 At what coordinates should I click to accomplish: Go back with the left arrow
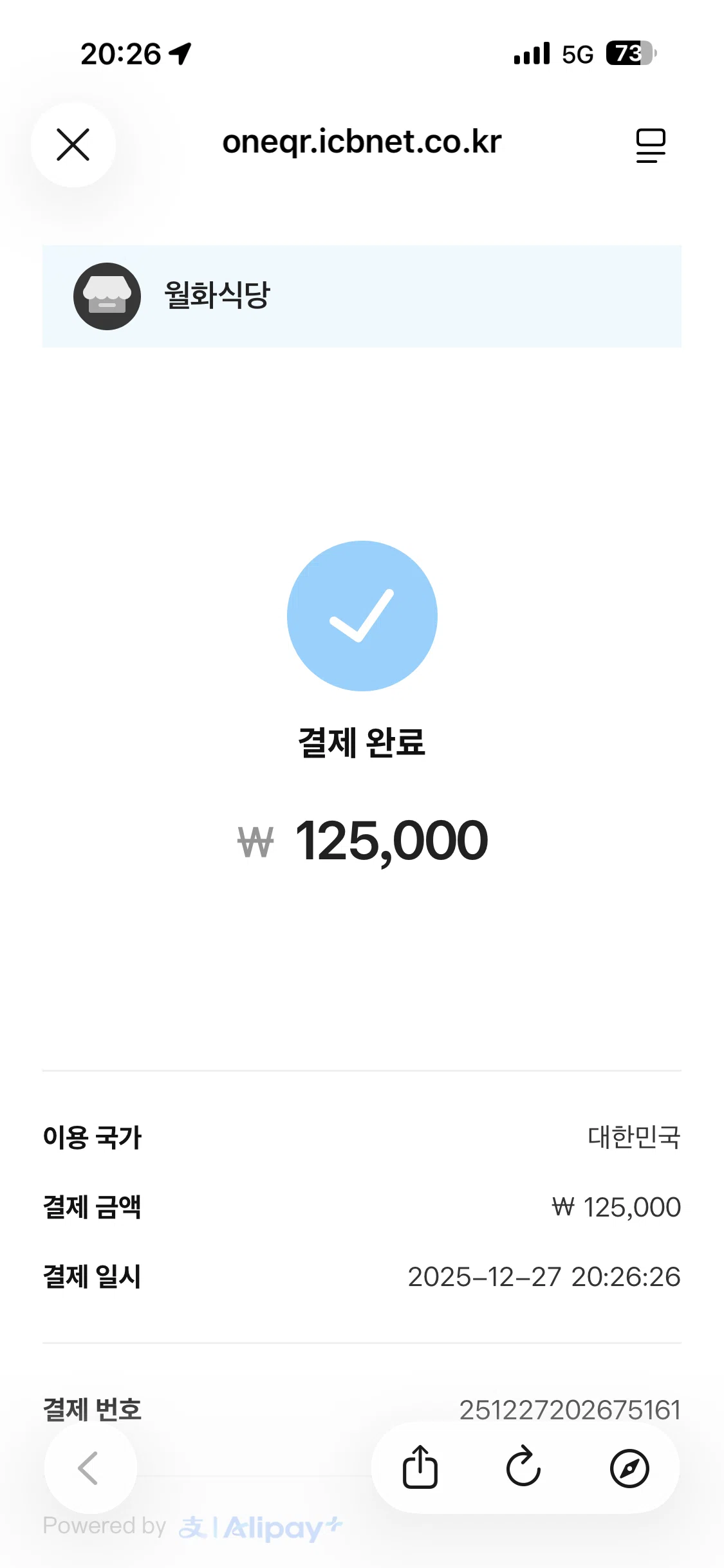pyautogui.click(x=89, y=1468)
